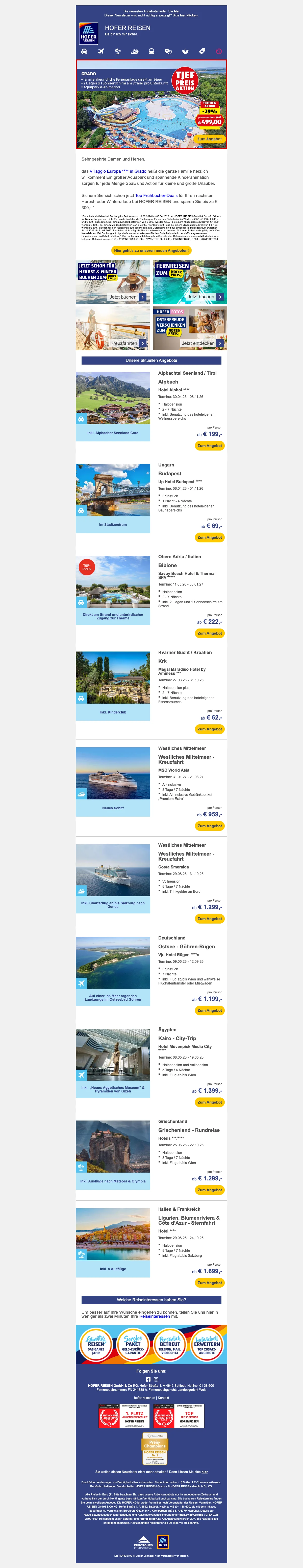
Task: Tap Zum Angebot on the Grado banner
Action: (x=209, y=139)
